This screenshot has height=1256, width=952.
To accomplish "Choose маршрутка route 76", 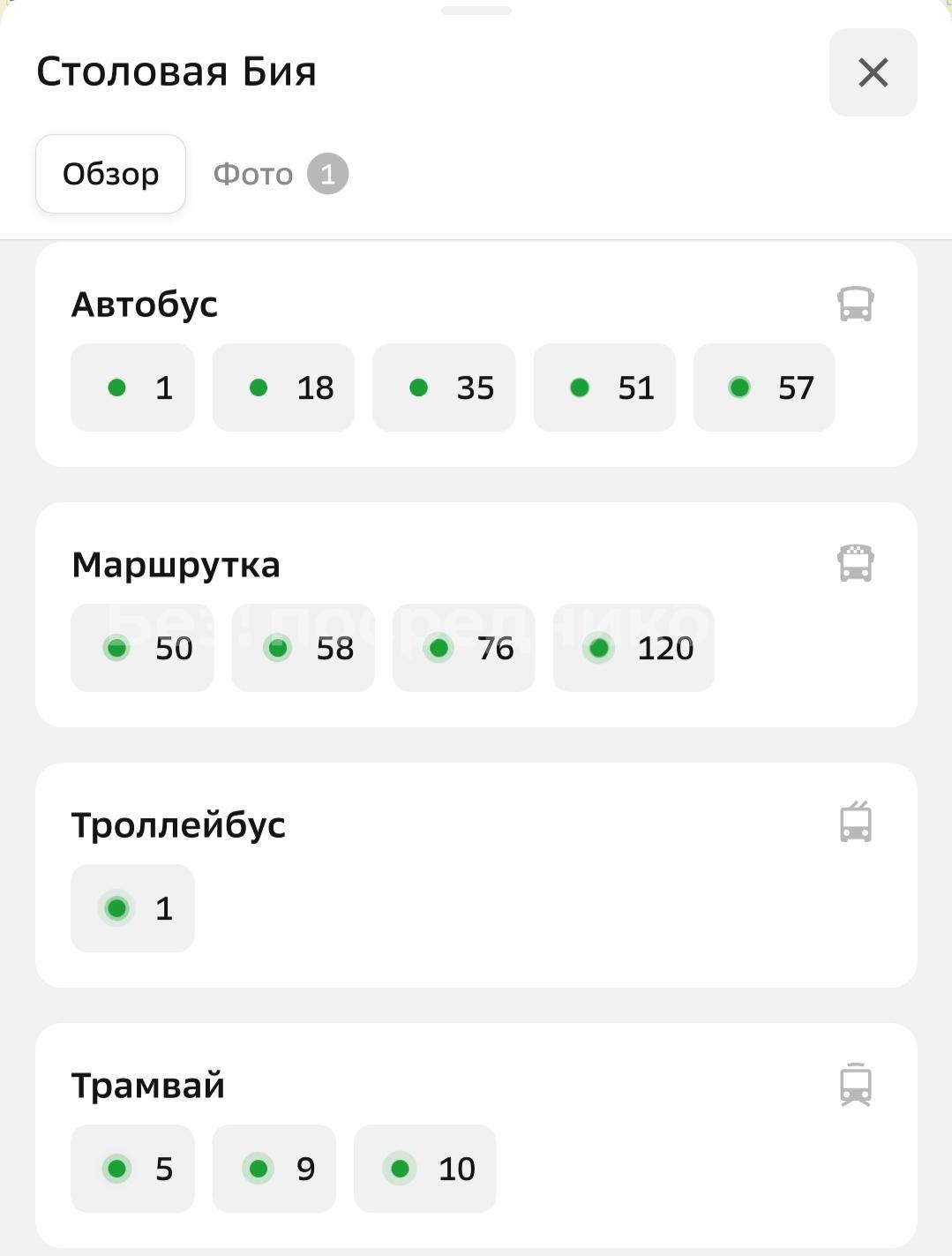I will [x=463, y=648].
